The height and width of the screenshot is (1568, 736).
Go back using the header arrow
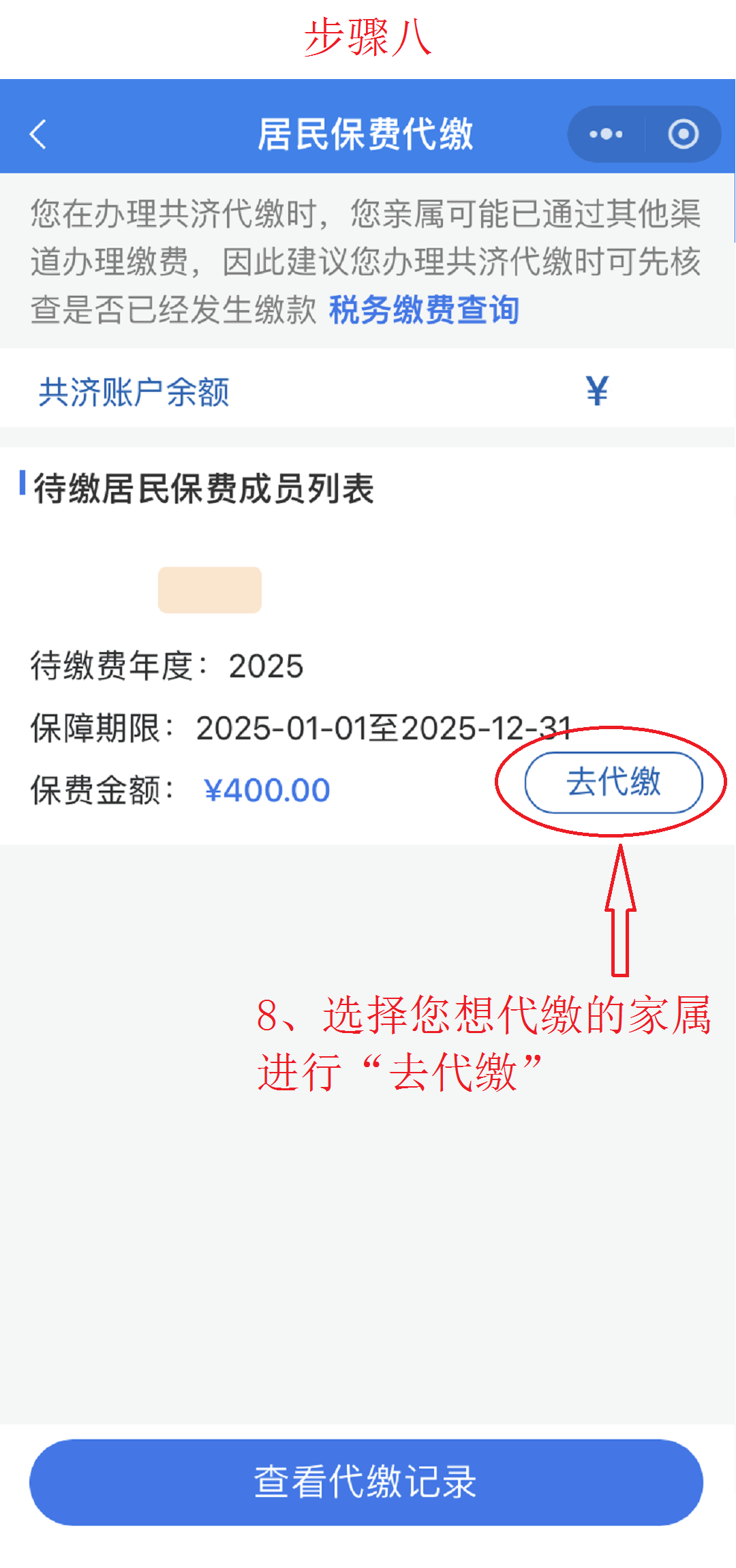pyautogui.click(x=39, y=134)
